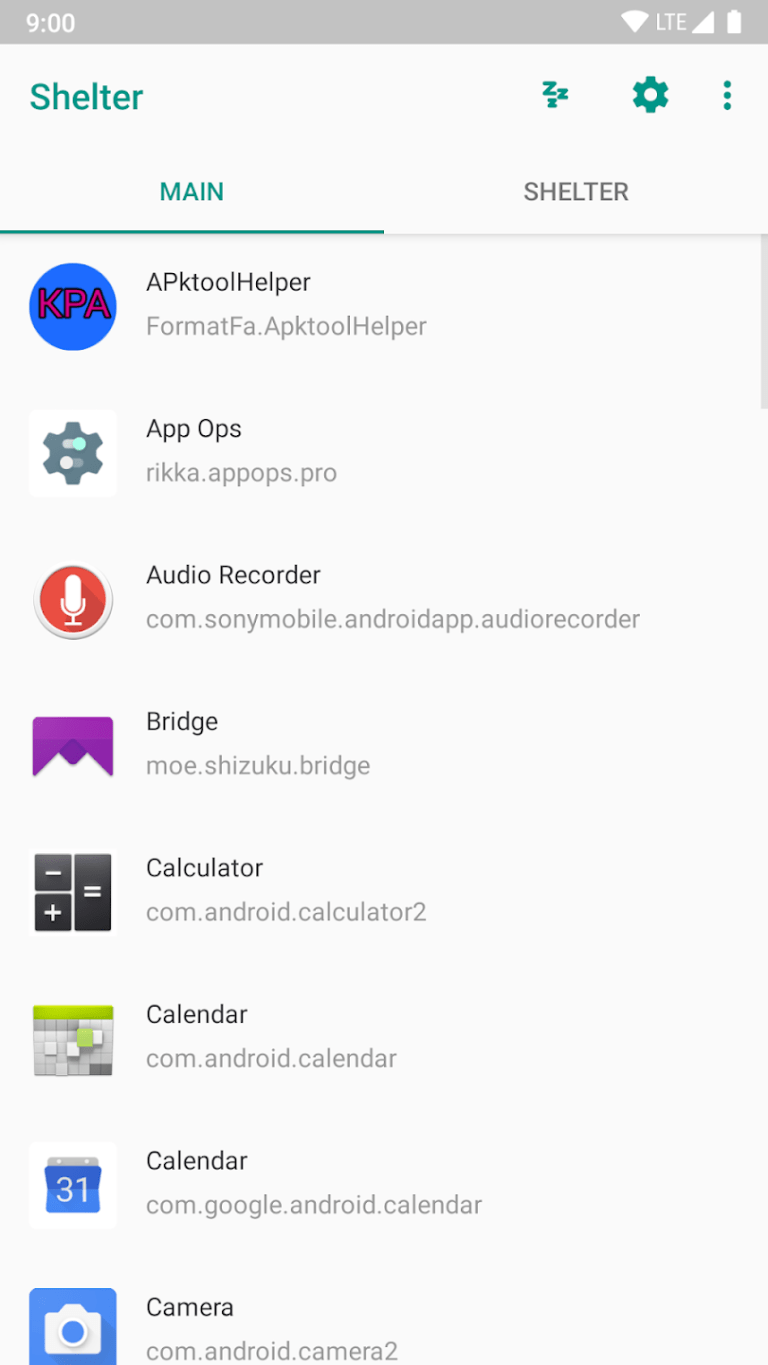This screenshot has width=768, height=1365.
Task: Tap the Google Calendar icon
Action: (x=72, y=1186)
